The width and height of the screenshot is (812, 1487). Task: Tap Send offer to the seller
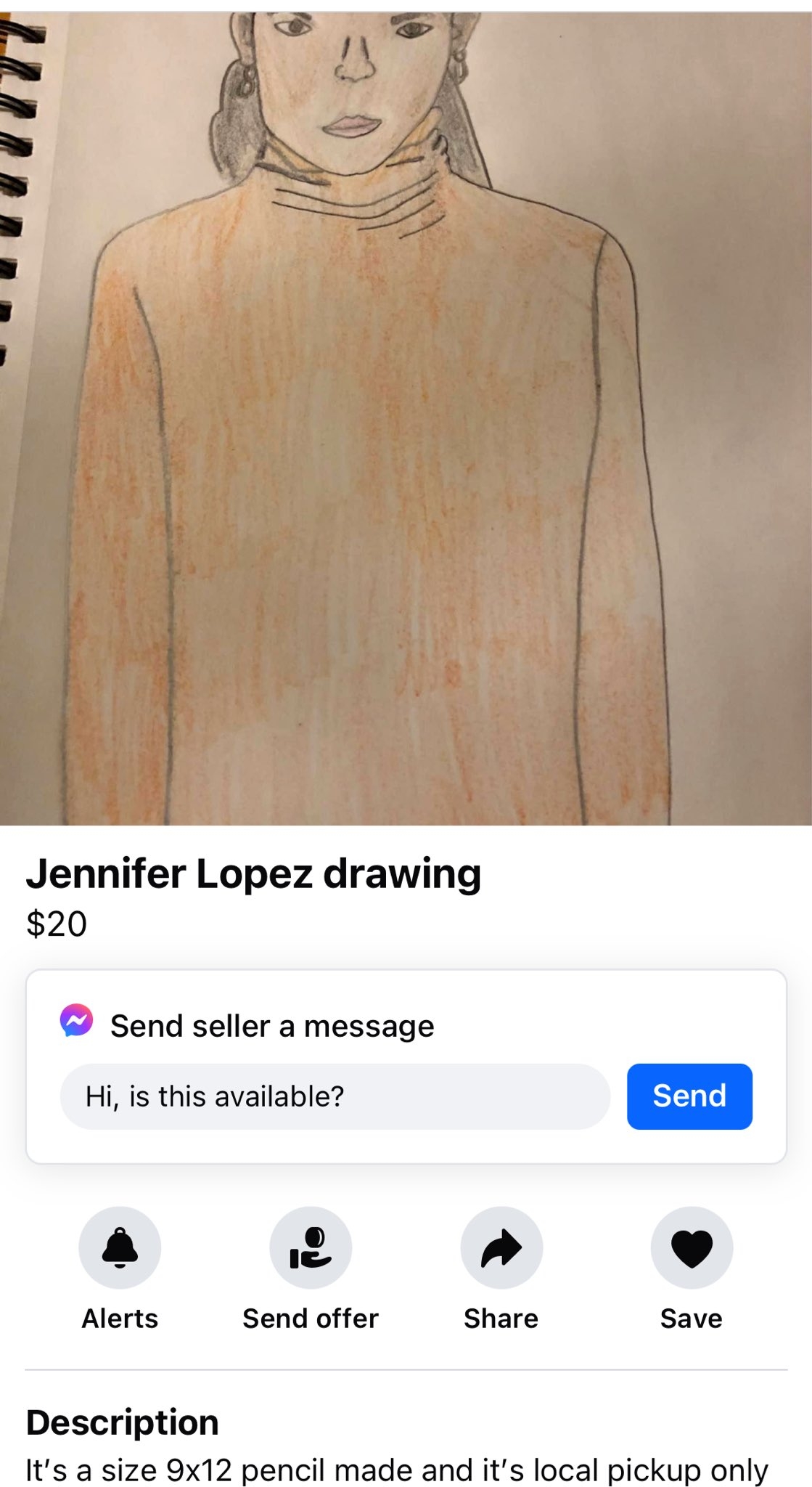311,1247
